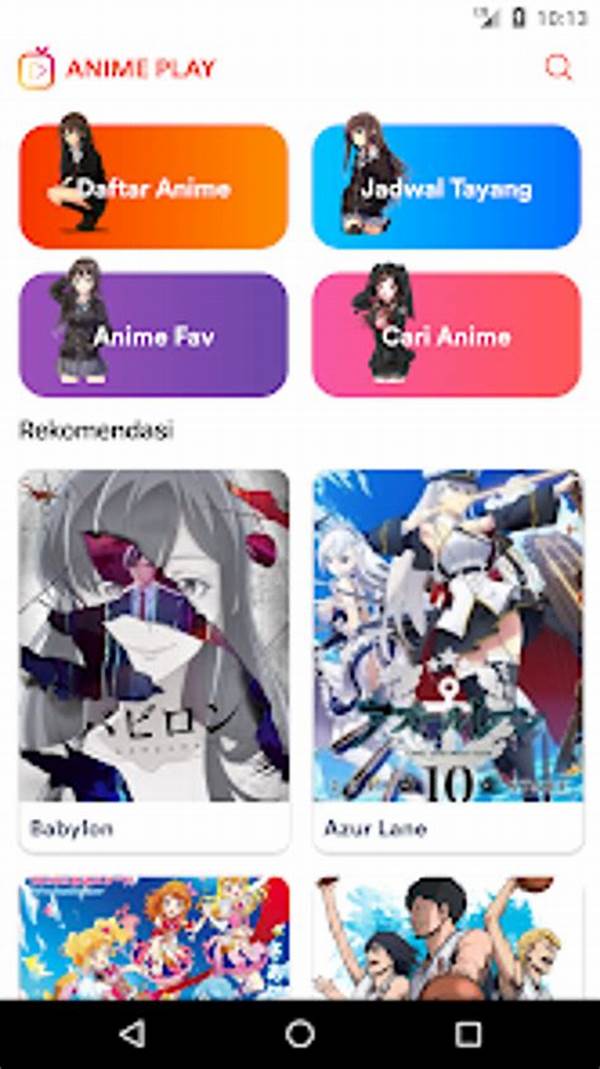Open the Azur Lane anime card
This screenshot has height=1069, width=600.
point(447,660)
